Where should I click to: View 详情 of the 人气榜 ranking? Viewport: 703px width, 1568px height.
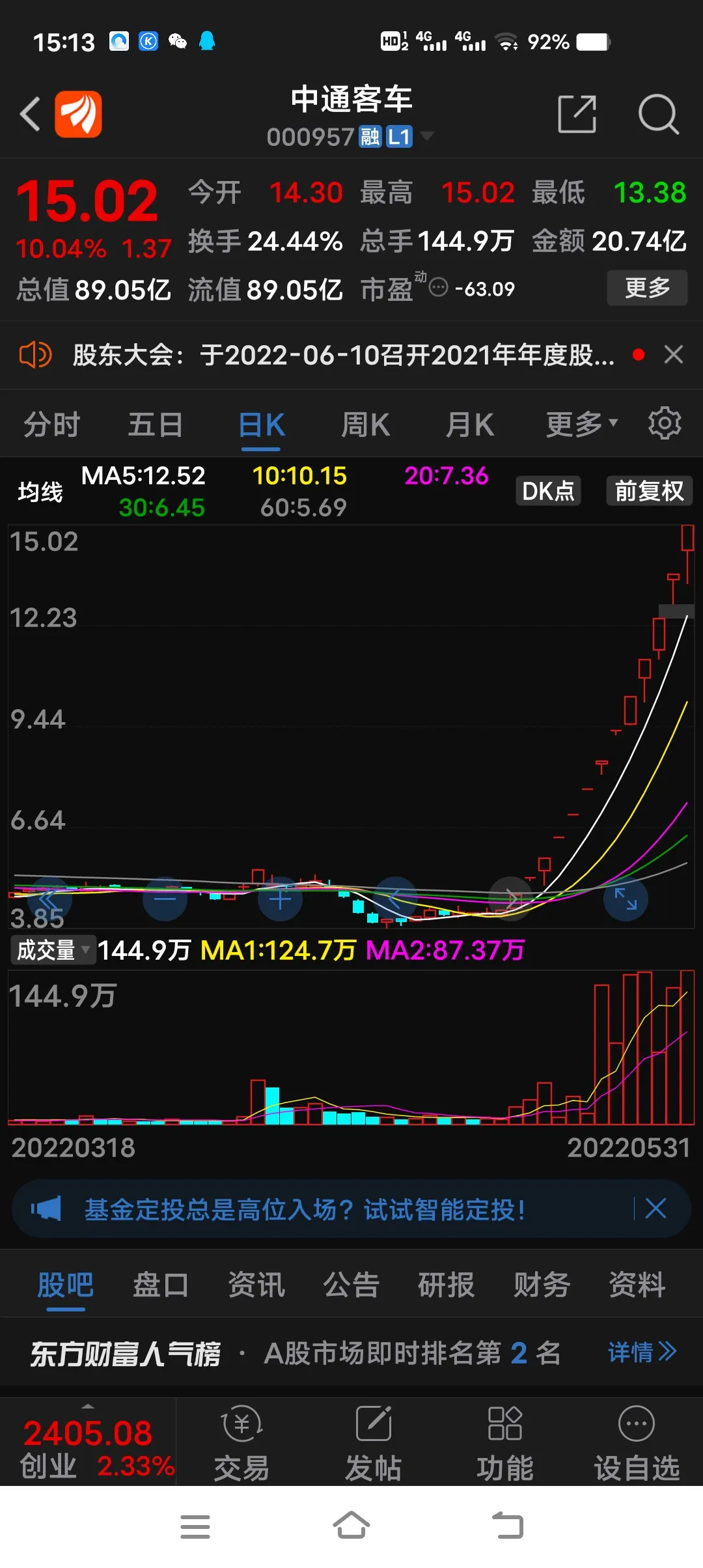click(x=642, y=1352)
